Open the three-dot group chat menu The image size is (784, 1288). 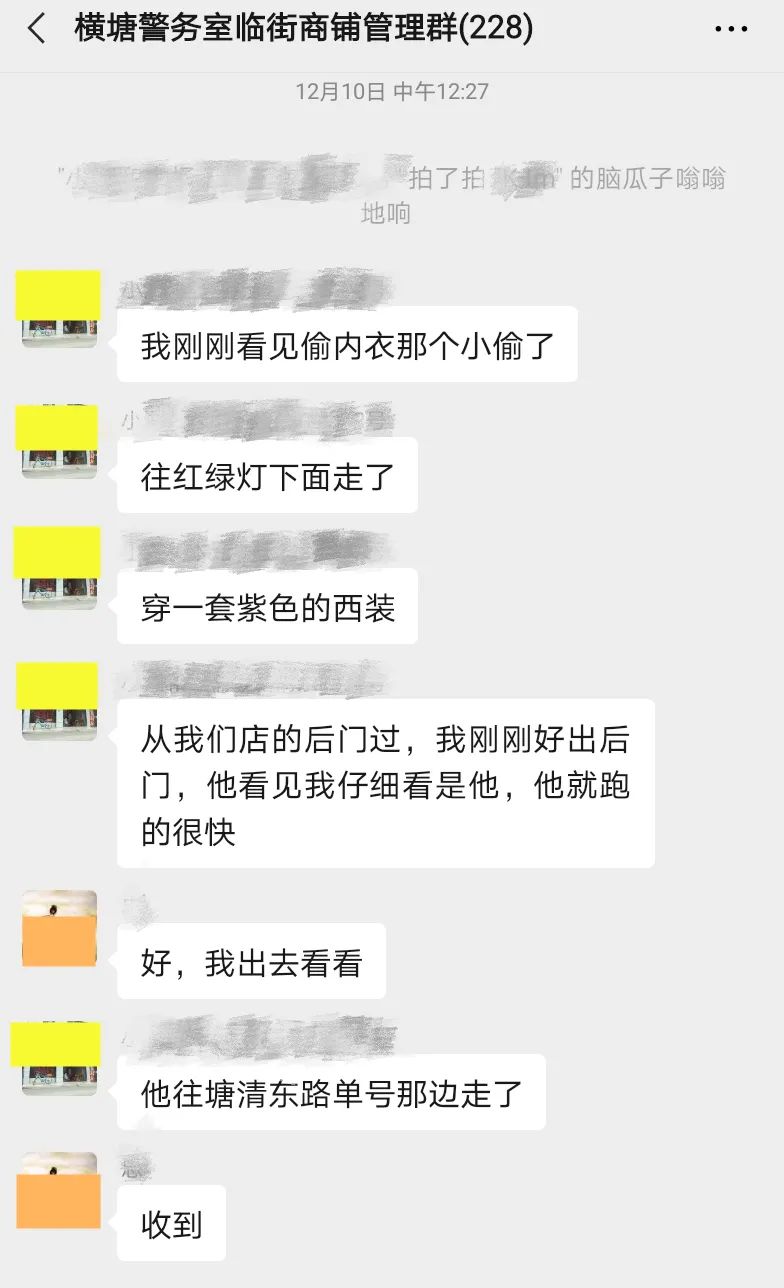[731, 30]
